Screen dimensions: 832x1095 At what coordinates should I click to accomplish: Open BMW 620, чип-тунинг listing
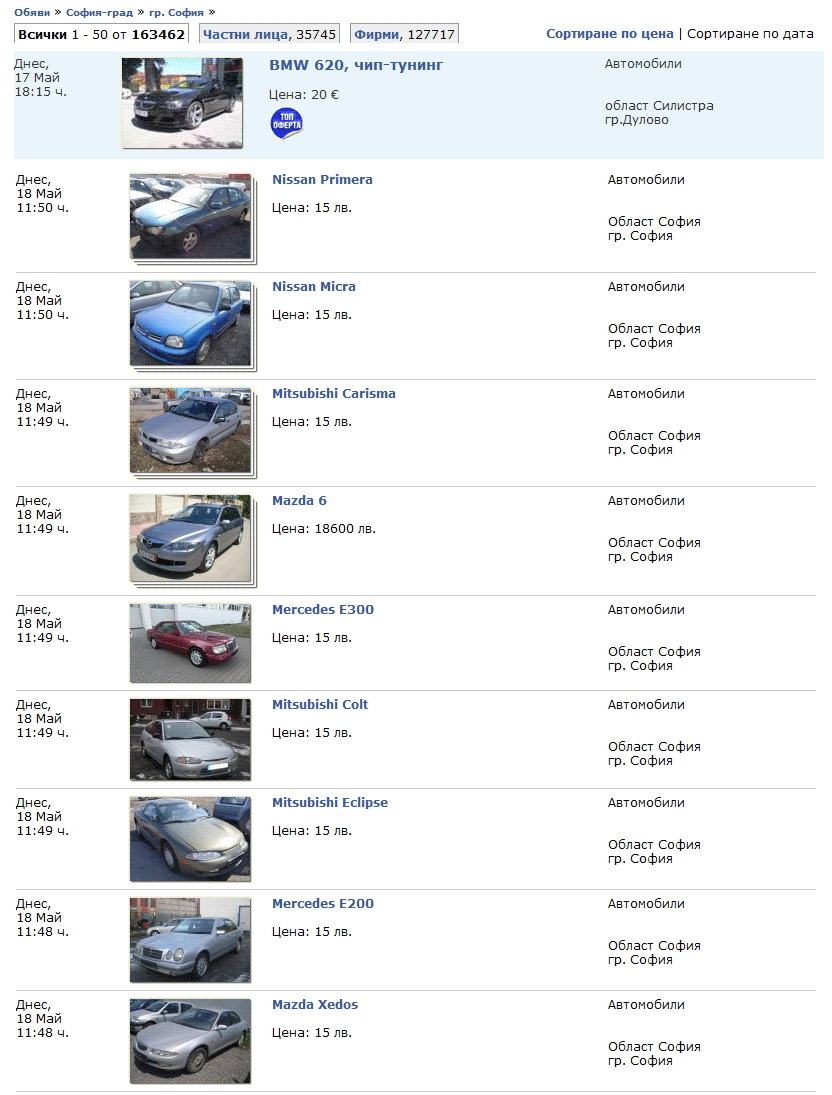(x=356, y=65)
